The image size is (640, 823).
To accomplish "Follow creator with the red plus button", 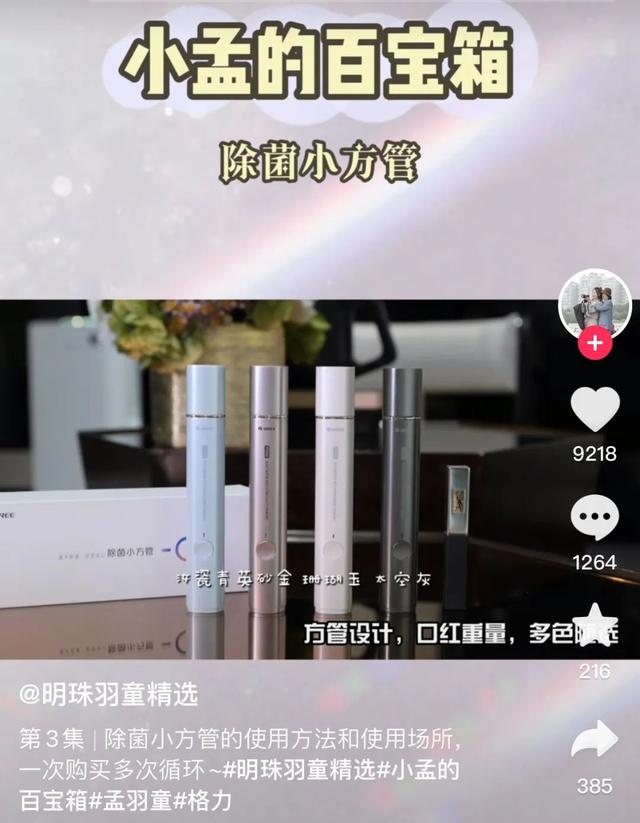I will point(595,344).
